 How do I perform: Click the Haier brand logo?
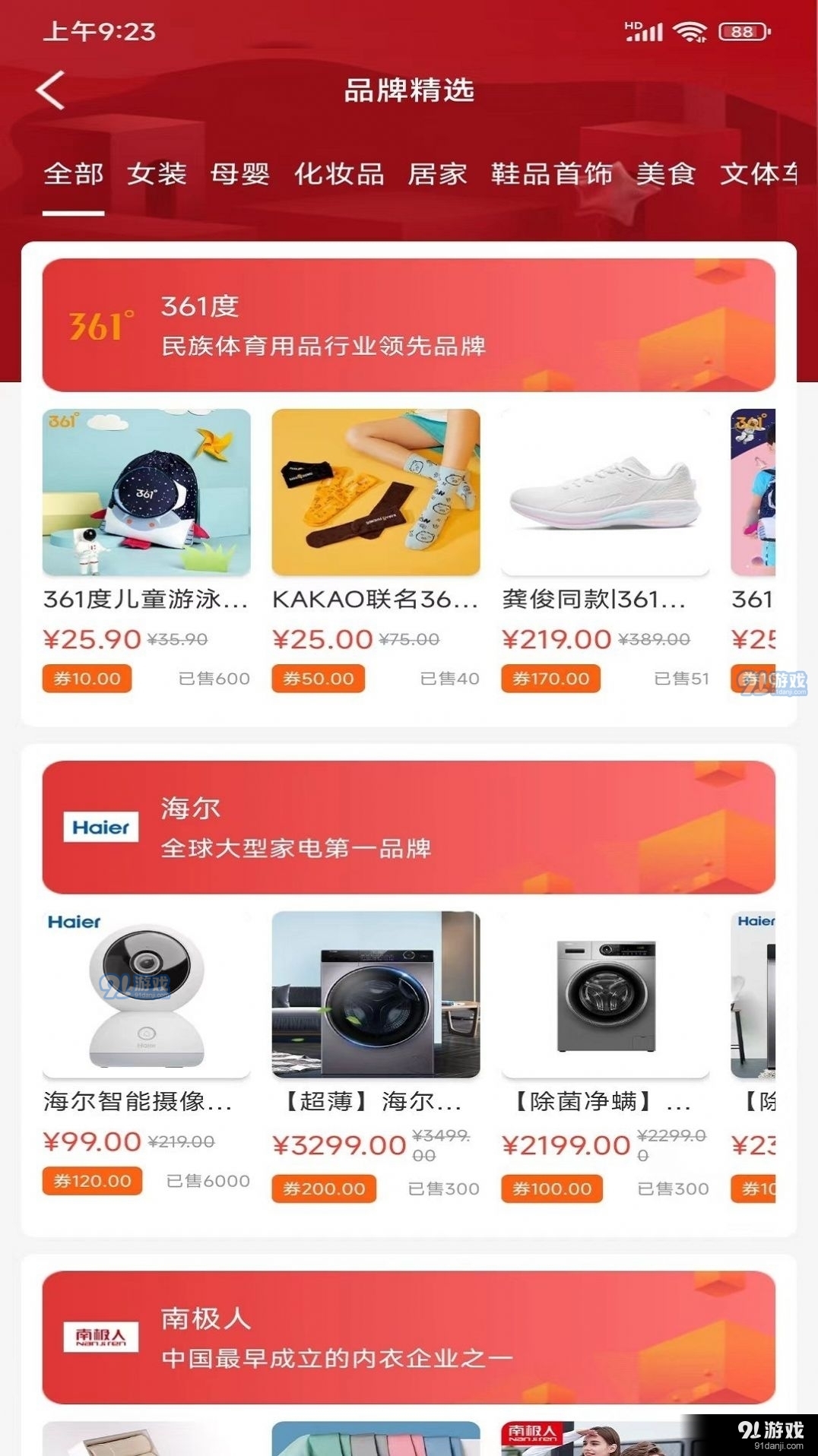[102, 827]
